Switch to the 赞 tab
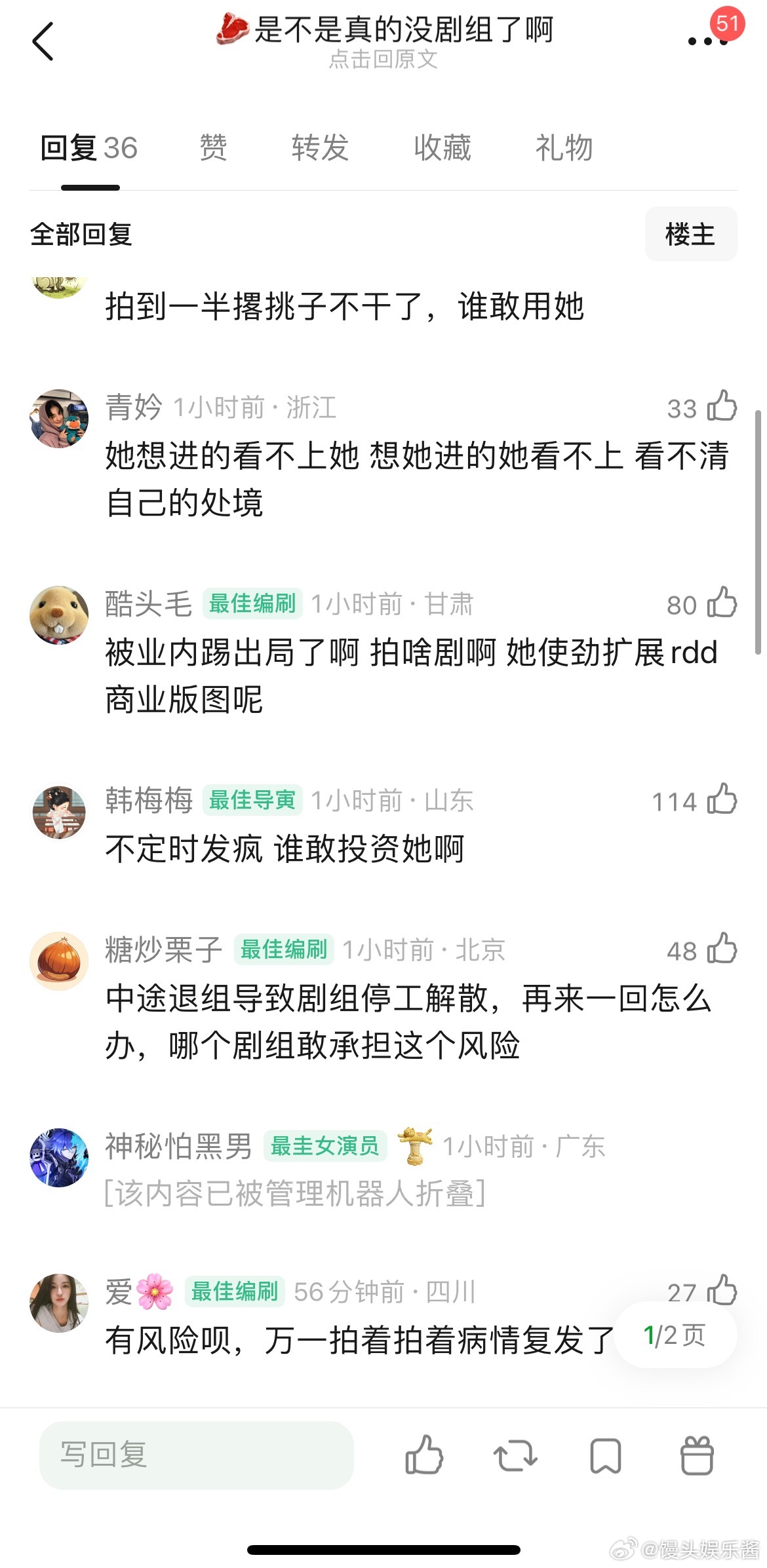 coord(213,147)
